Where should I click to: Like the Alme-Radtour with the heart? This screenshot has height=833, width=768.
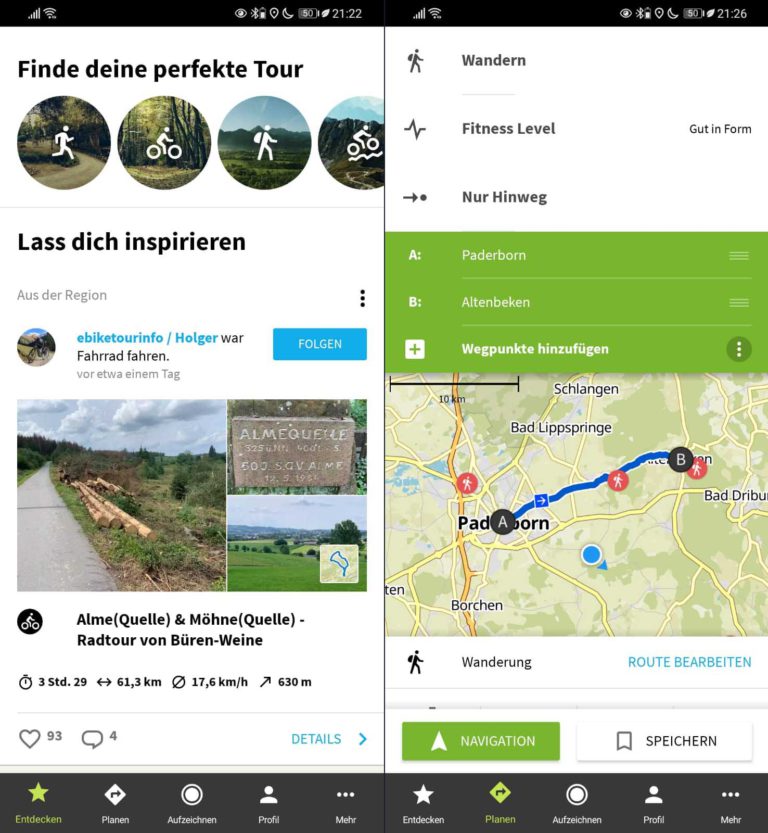[x=29, y=738]
